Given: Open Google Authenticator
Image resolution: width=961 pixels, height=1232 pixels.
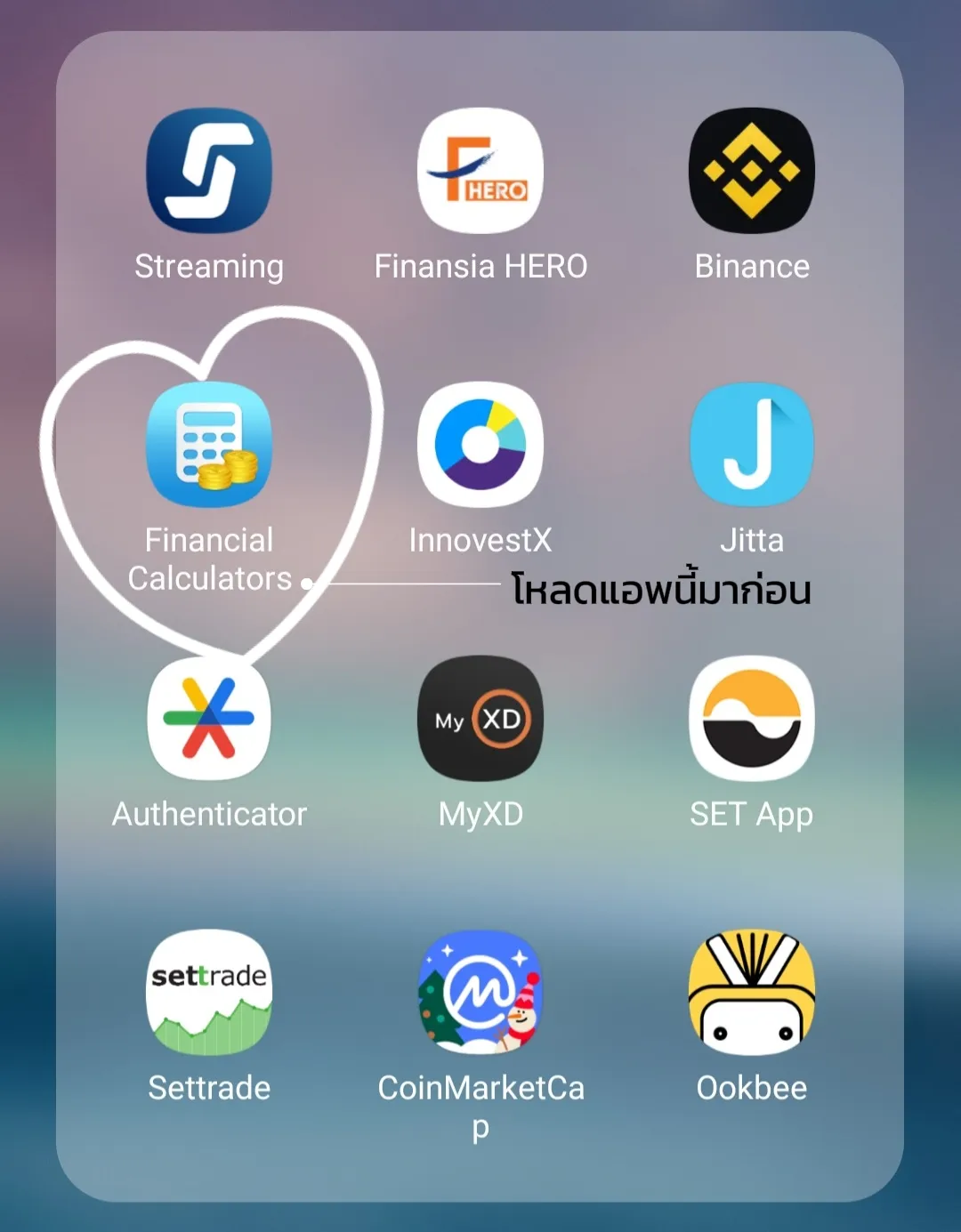Looking at the screenshot, I should pos(209,719).
